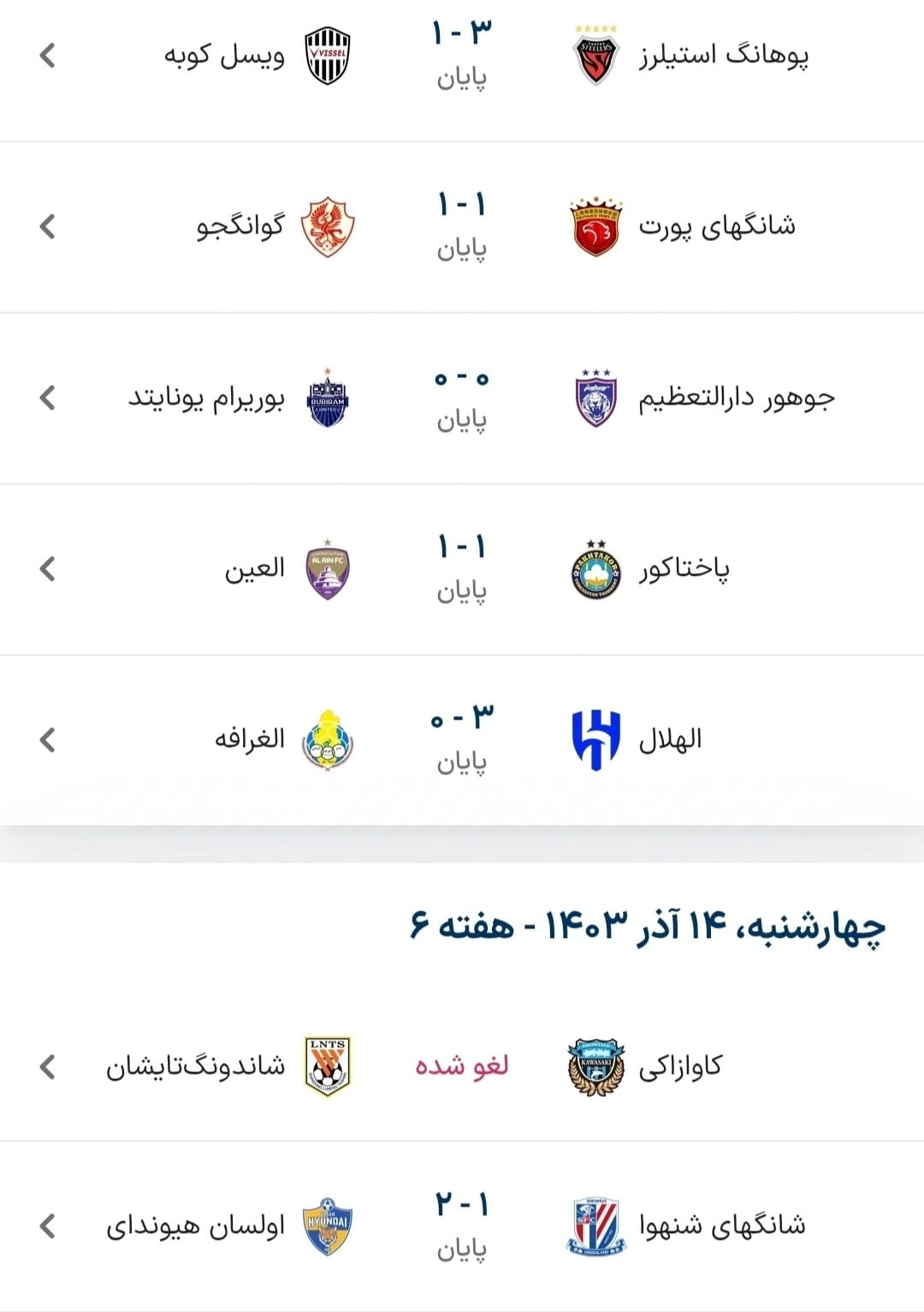The width and height of the screenshot is (924, 1312).
Task: Open the Shanghai Port vs Gwangju match
Action: tap(462, 227)
